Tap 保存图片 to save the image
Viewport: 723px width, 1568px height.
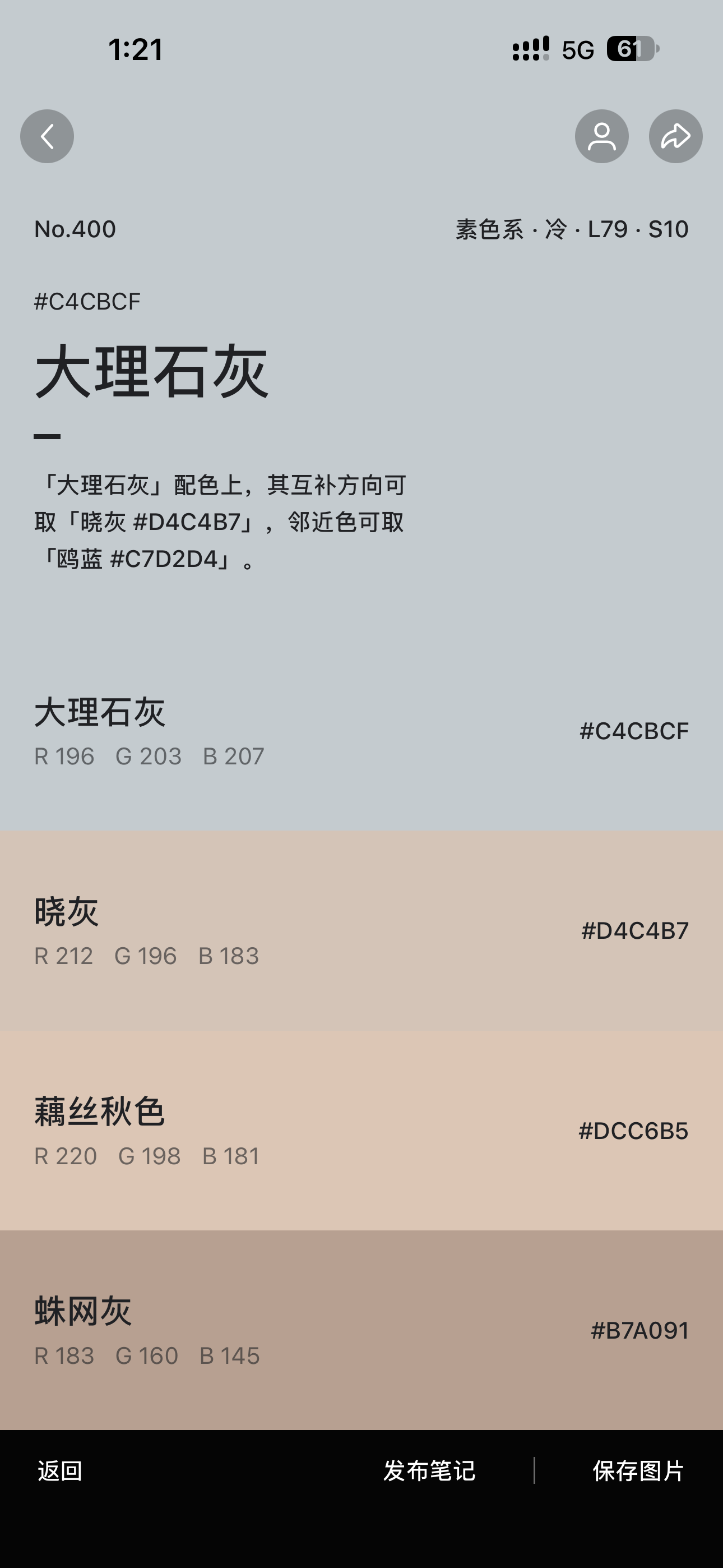(x=638, y=1470)
